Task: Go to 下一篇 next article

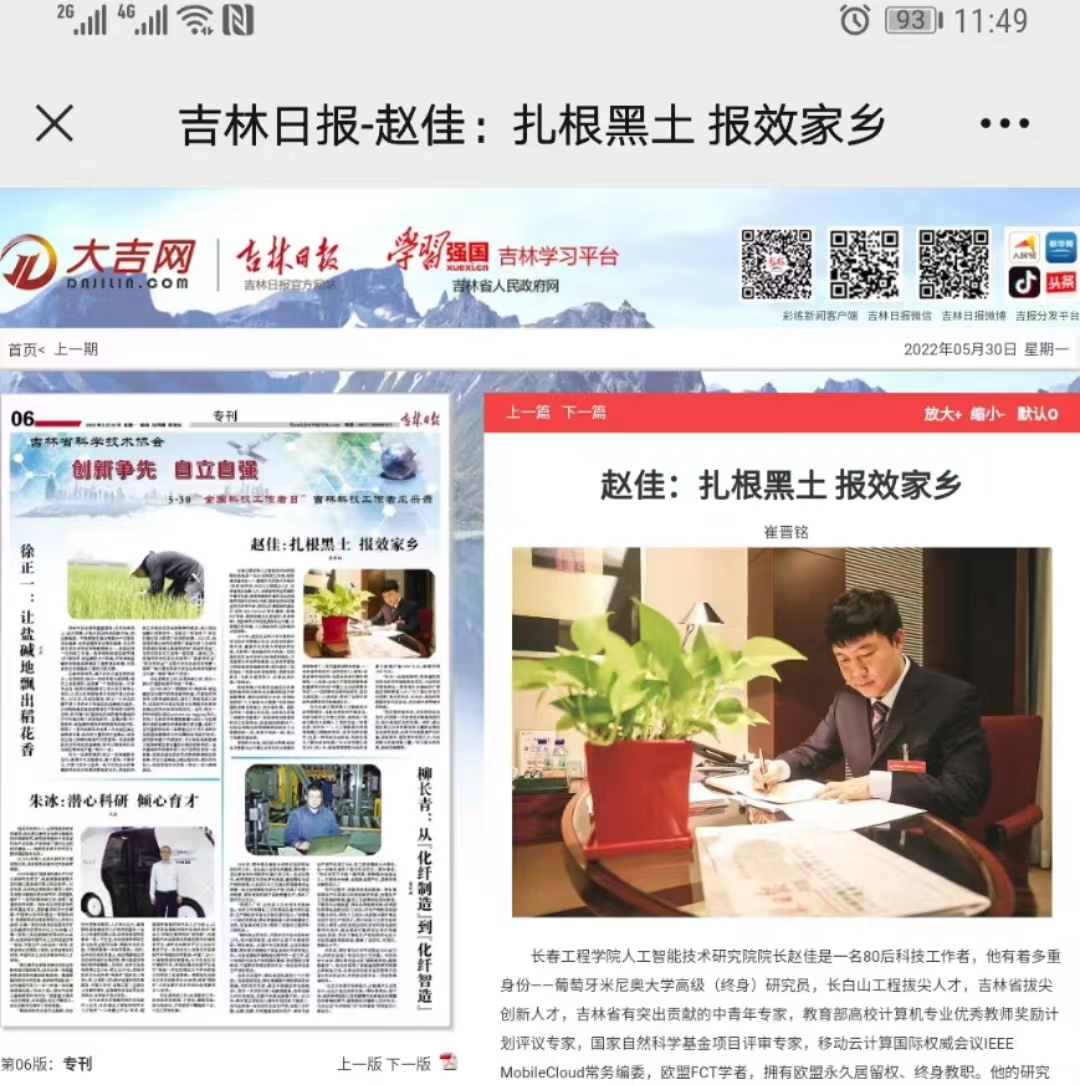Action: [x=584, y=412]
